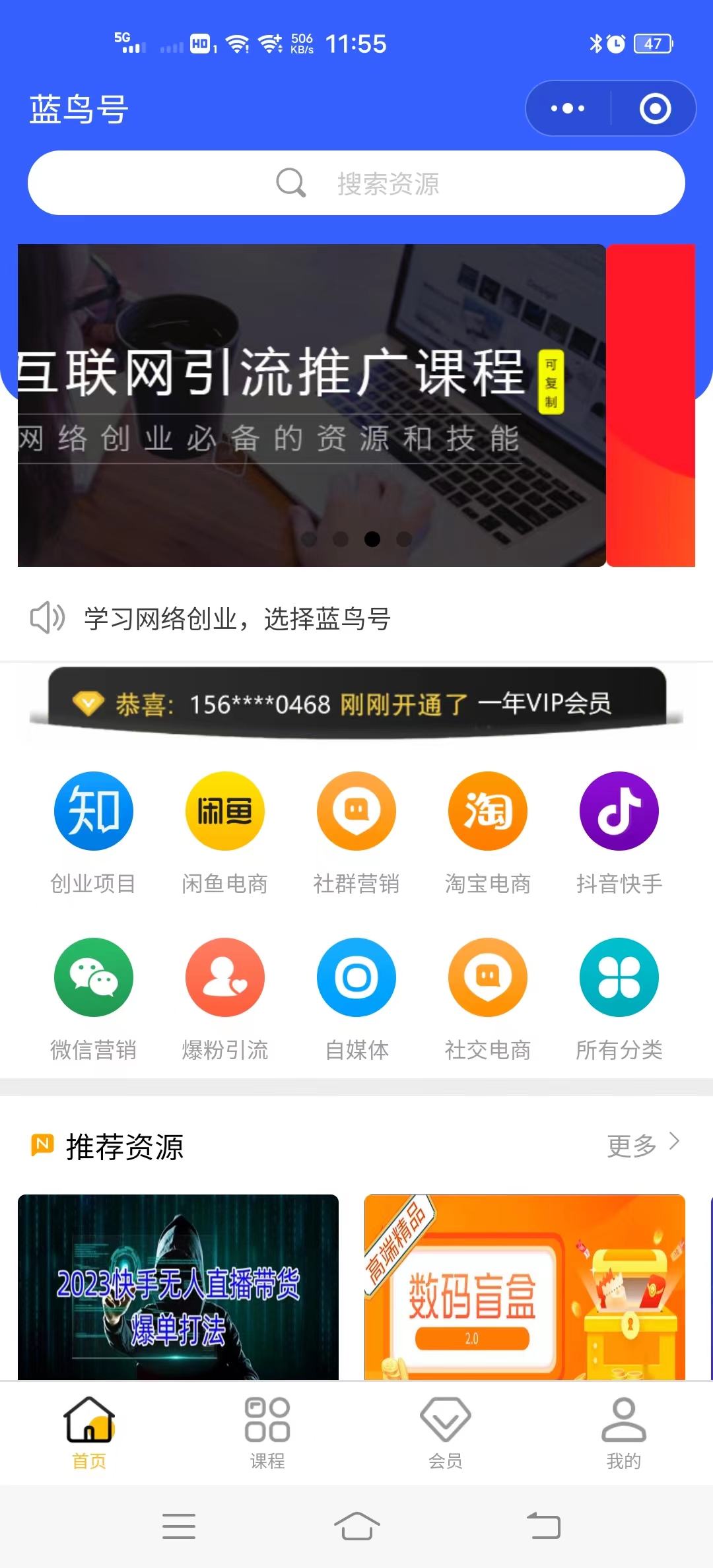Open the 数码盲盒 2.0 resource card
The width and height of the screenshot is (713, 1568).
coord(525,1287)
